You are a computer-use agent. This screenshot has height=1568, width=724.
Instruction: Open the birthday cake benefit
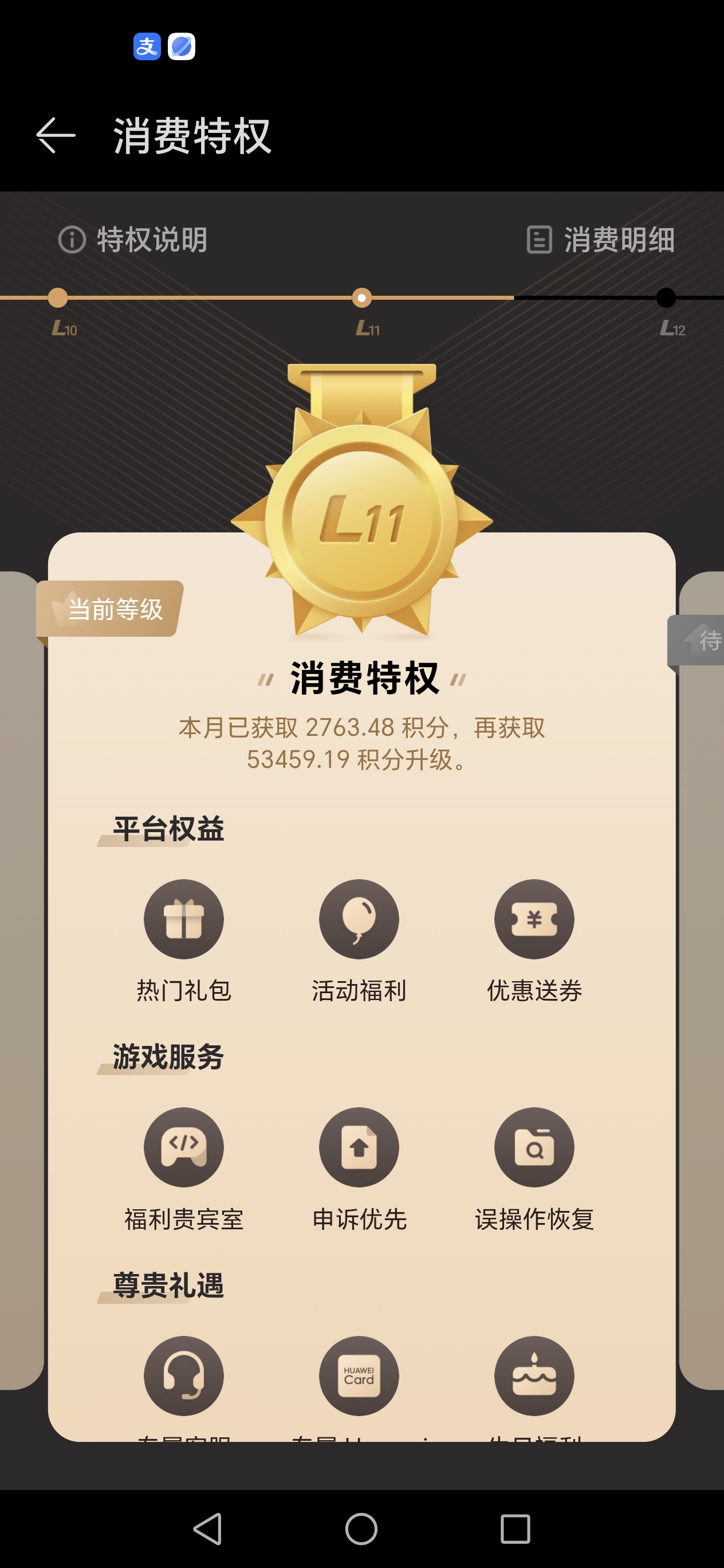[x=534, y=1375]
